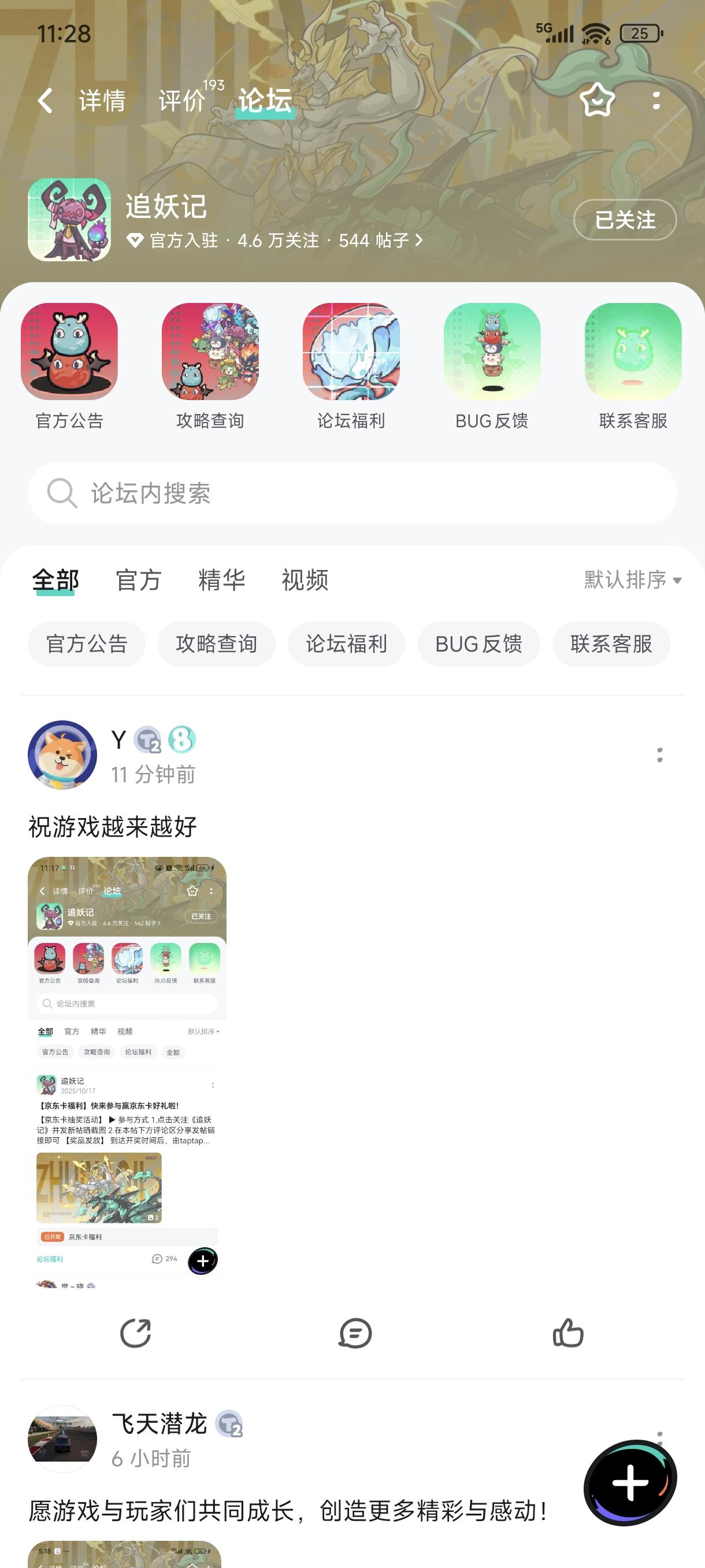Select the 攻略查询 filter chip
Image resolution: width=705 pixels, height=1568 pixels.
point(217,644)
